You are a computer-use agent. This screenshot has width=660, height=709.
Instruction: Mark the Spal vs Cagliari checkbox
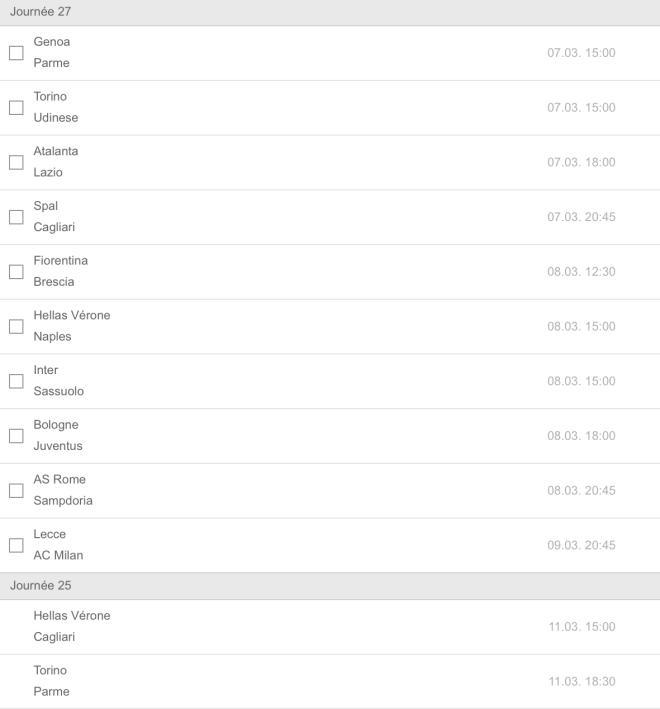16,217
